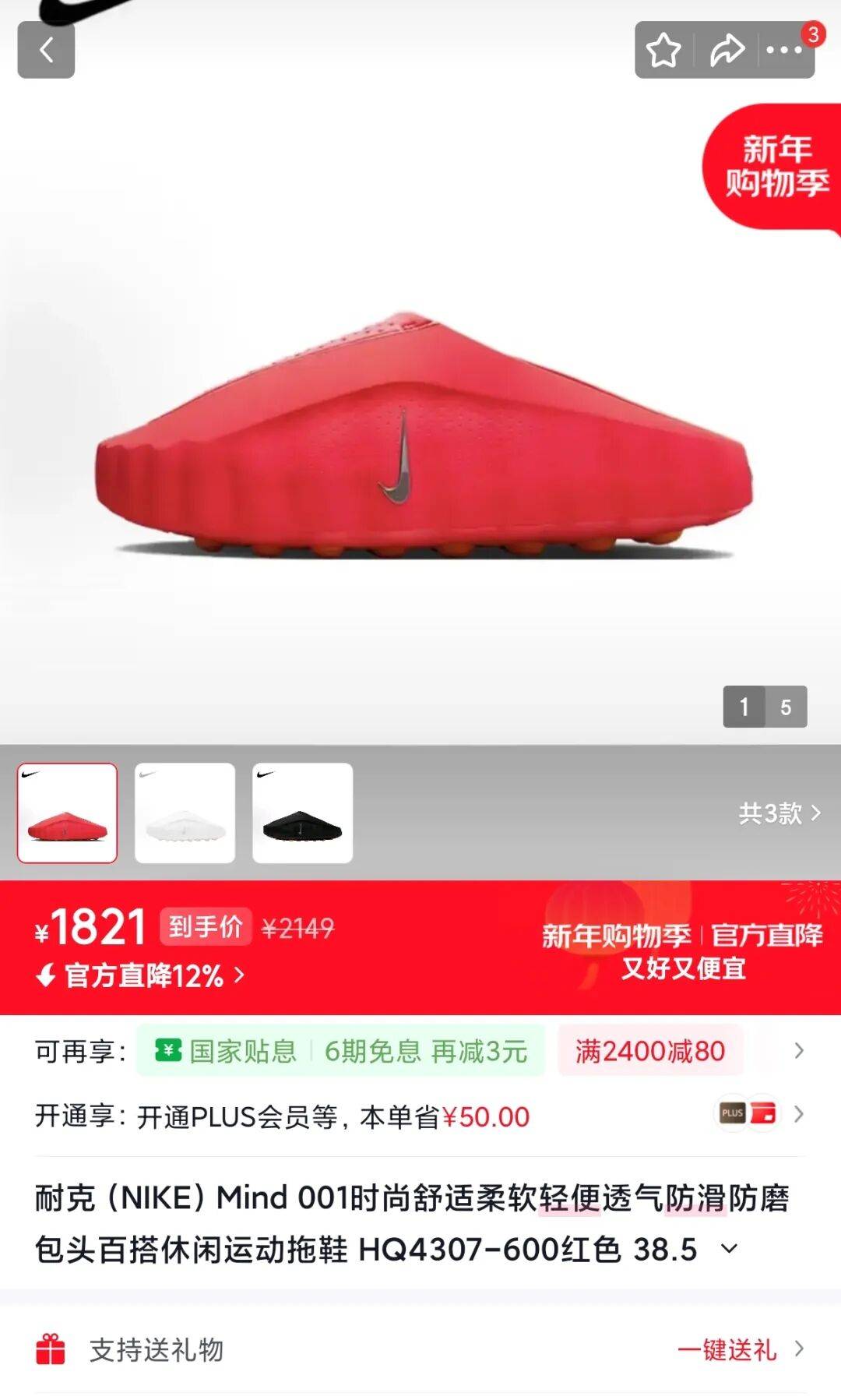The height and width of the screenshot is (1400, 841).
Task: Open the more options menu with badge 3
Action: click(784, 50)
